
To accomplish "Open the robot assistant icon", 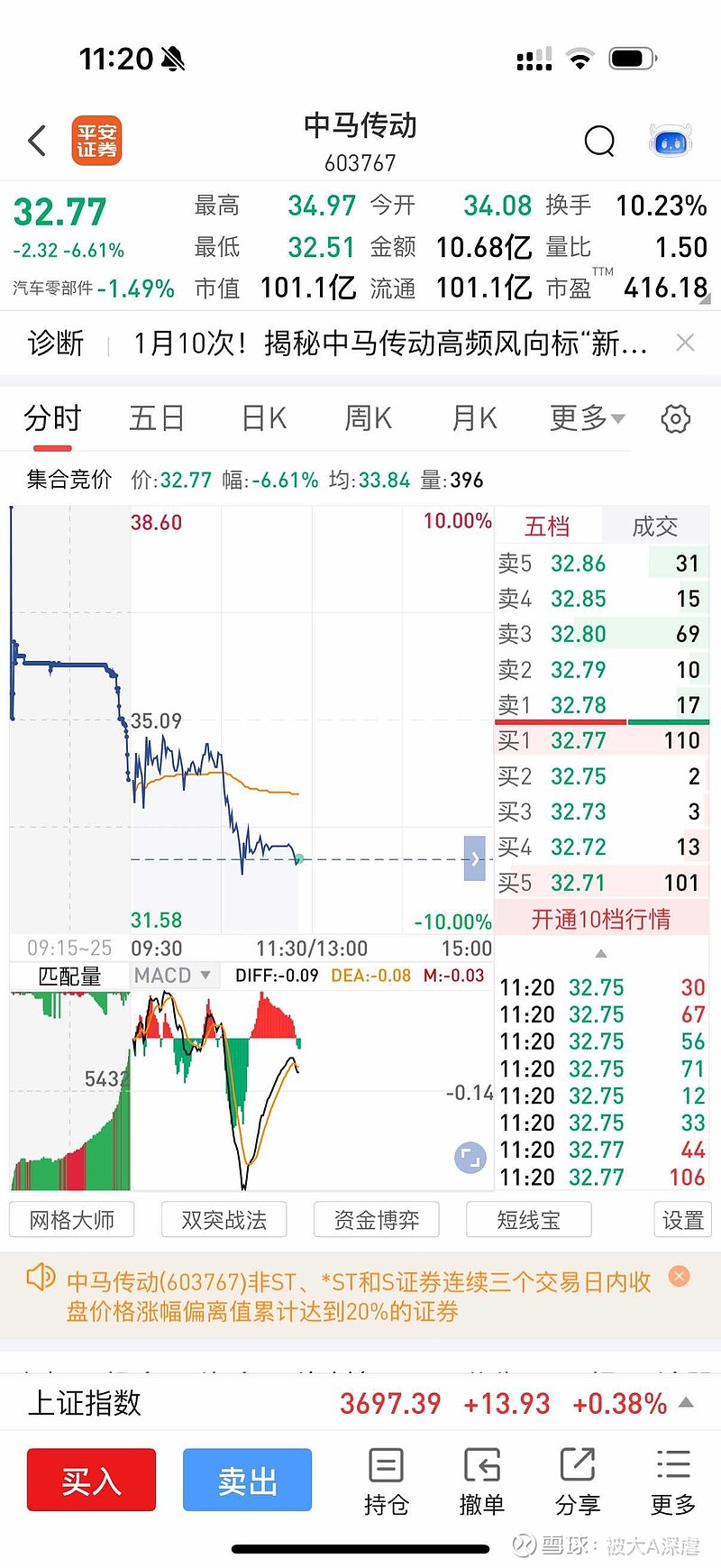I will [x=670, y=142].
